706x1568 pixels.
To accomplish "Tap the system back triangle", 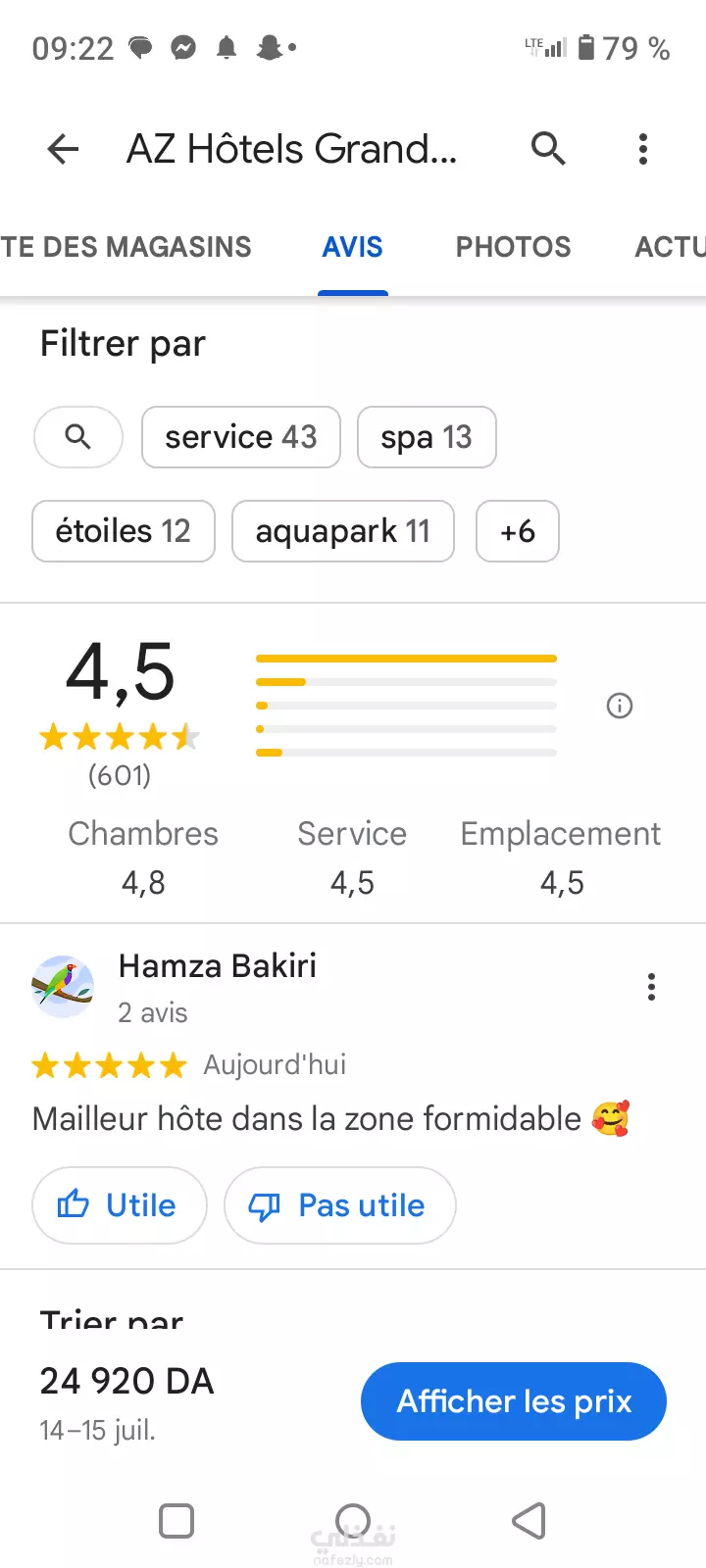I will tap(529, 1521).
